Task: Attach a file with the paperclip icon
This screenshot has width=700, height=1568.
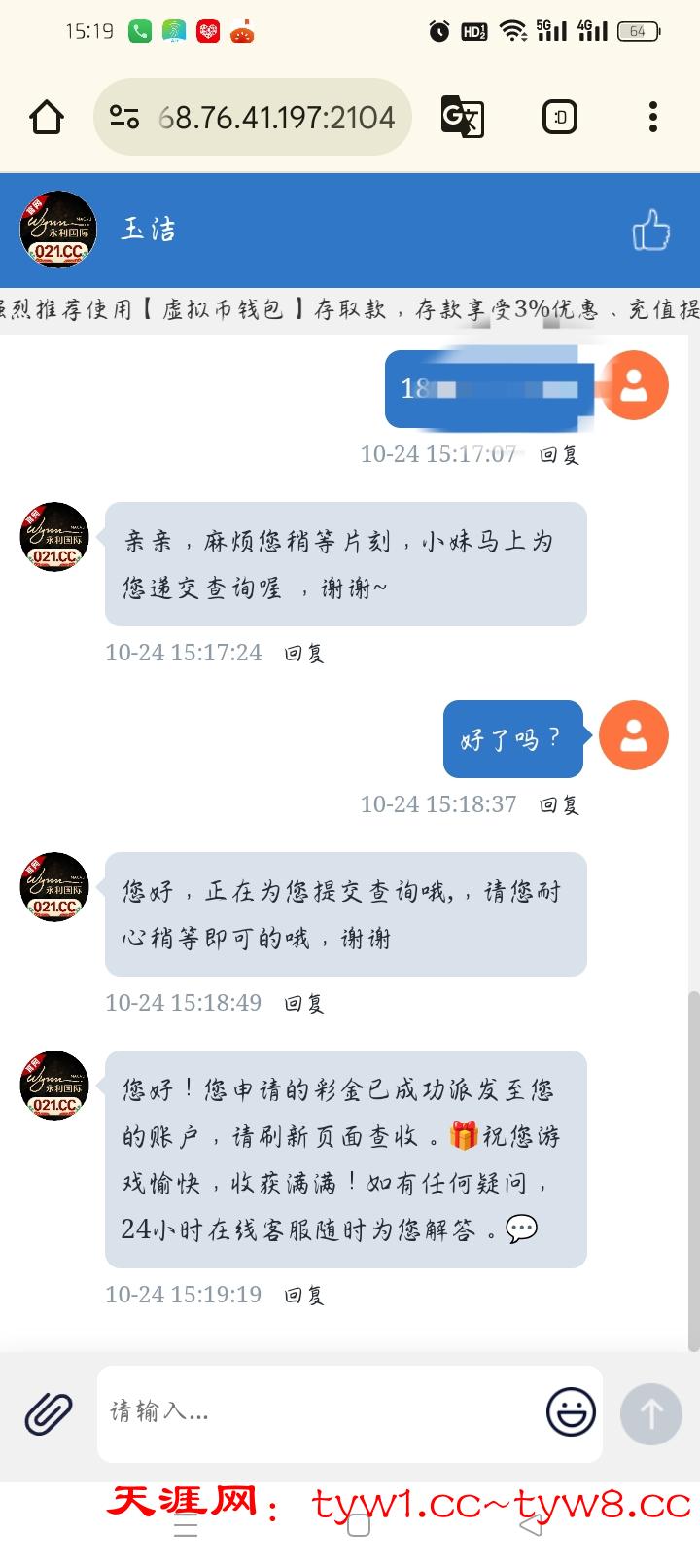Action: point(49,1413)
